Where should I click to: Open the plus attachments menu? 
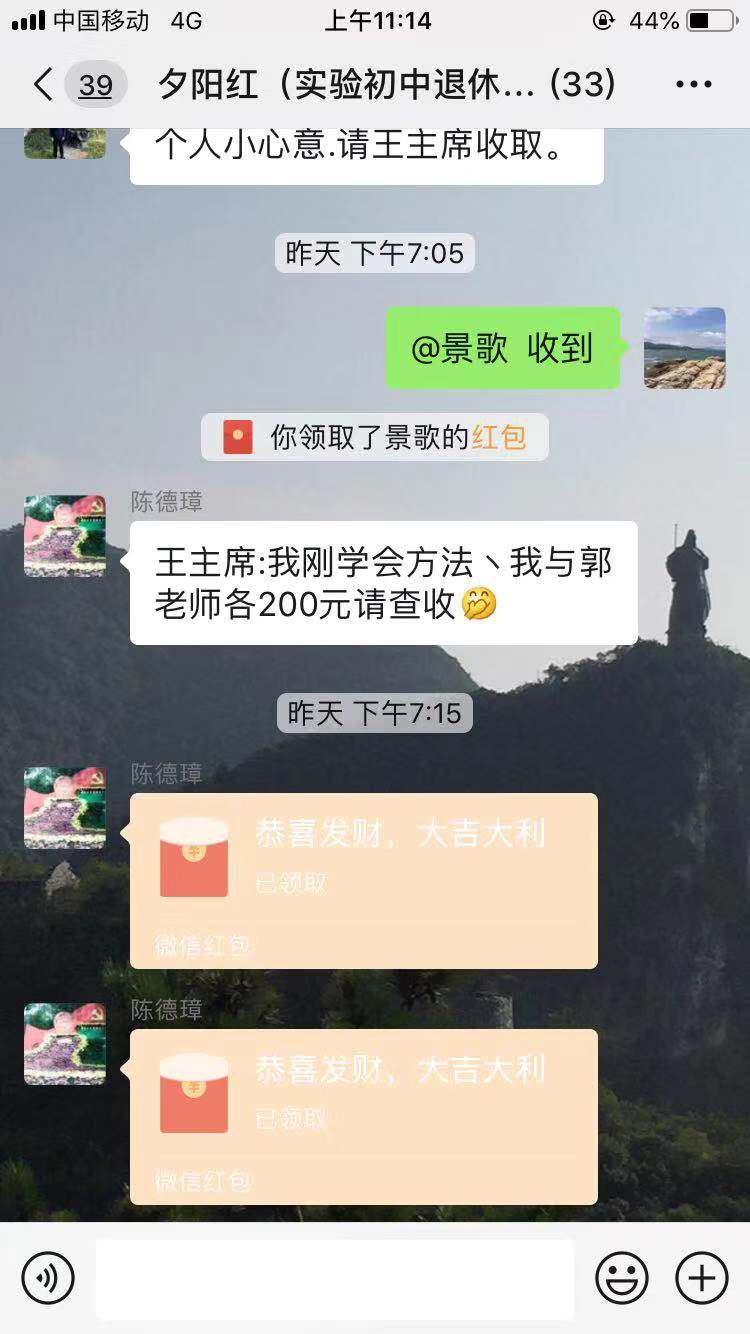pyautogui.click(x=702, y=1278)
